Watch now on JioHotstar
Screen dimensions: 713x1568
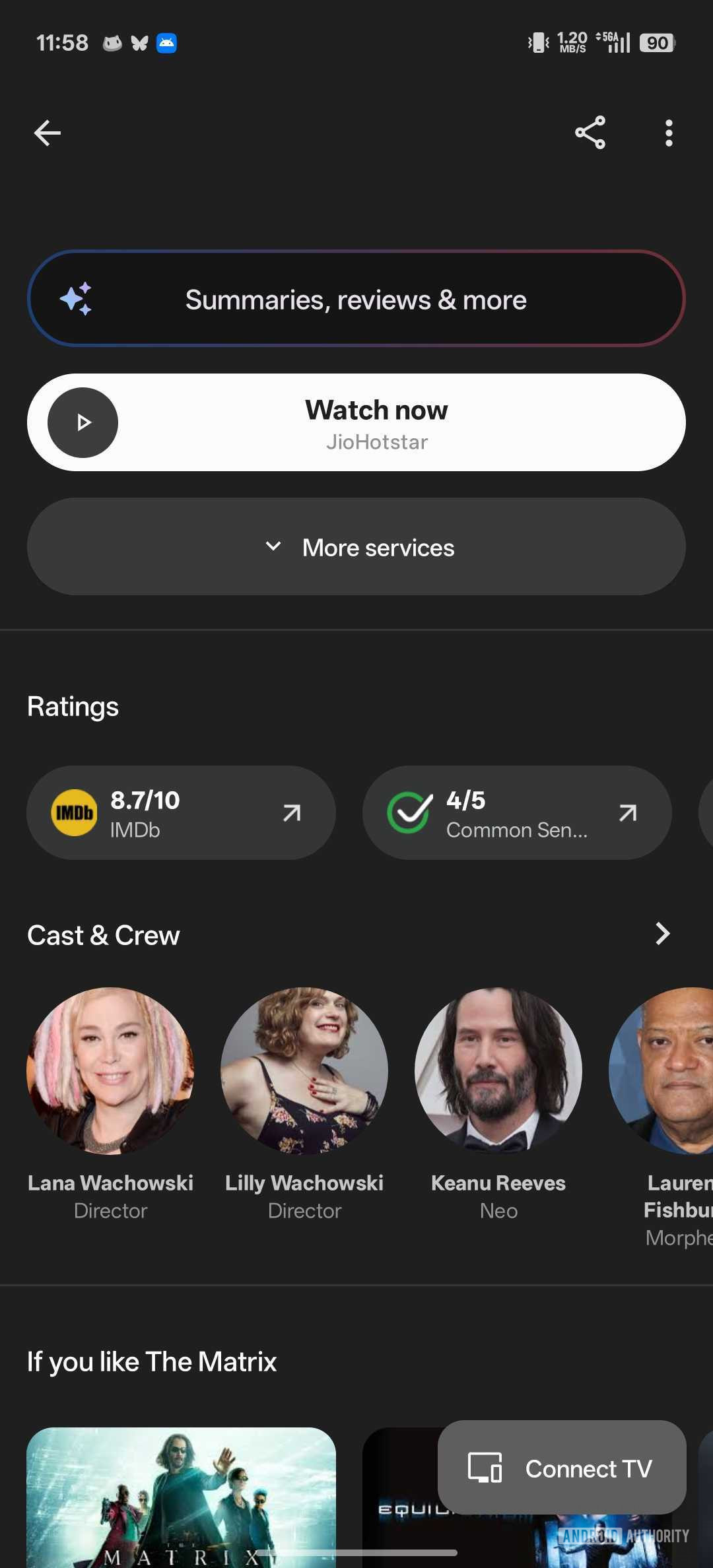pos(356,422)
